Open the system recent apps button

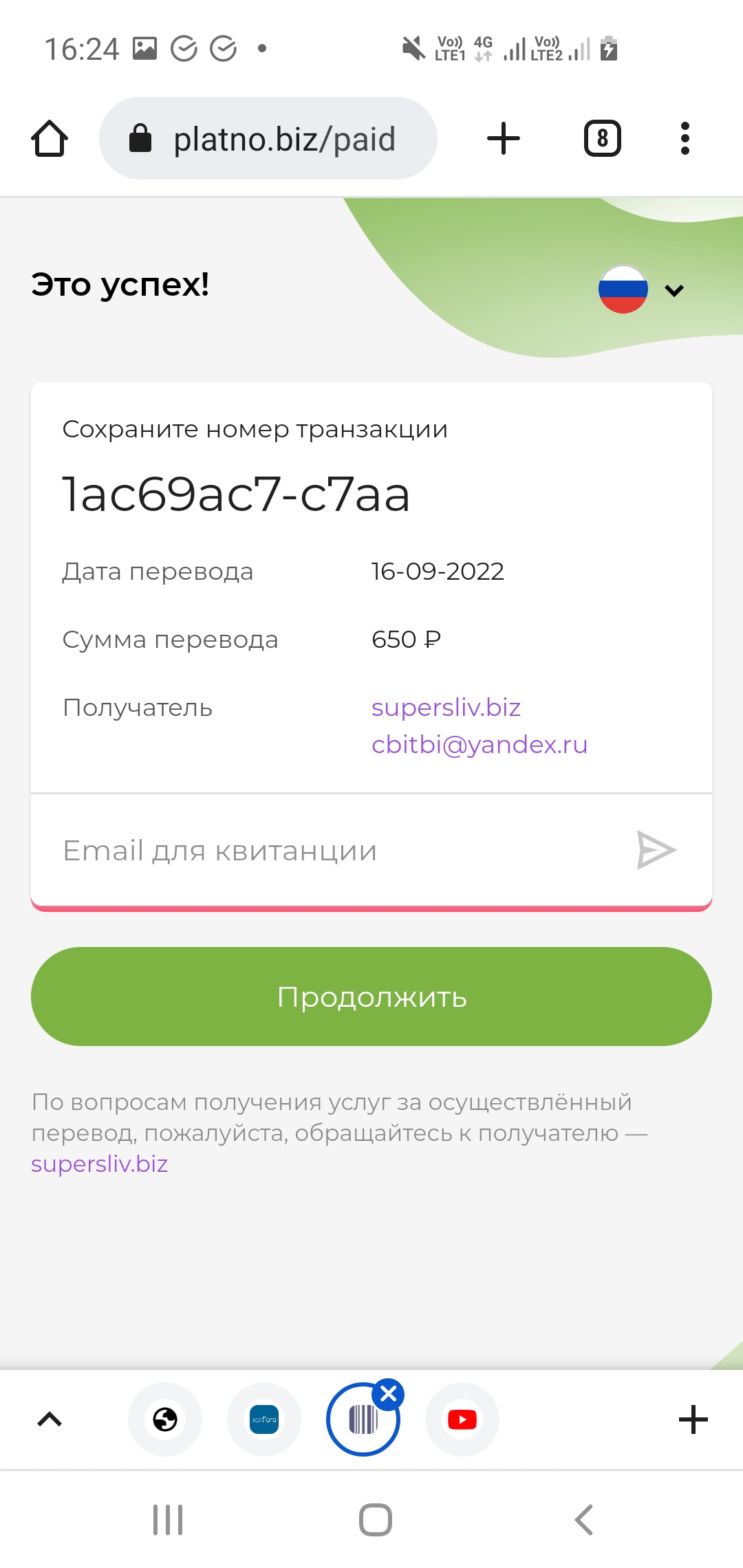(168, 1520)
